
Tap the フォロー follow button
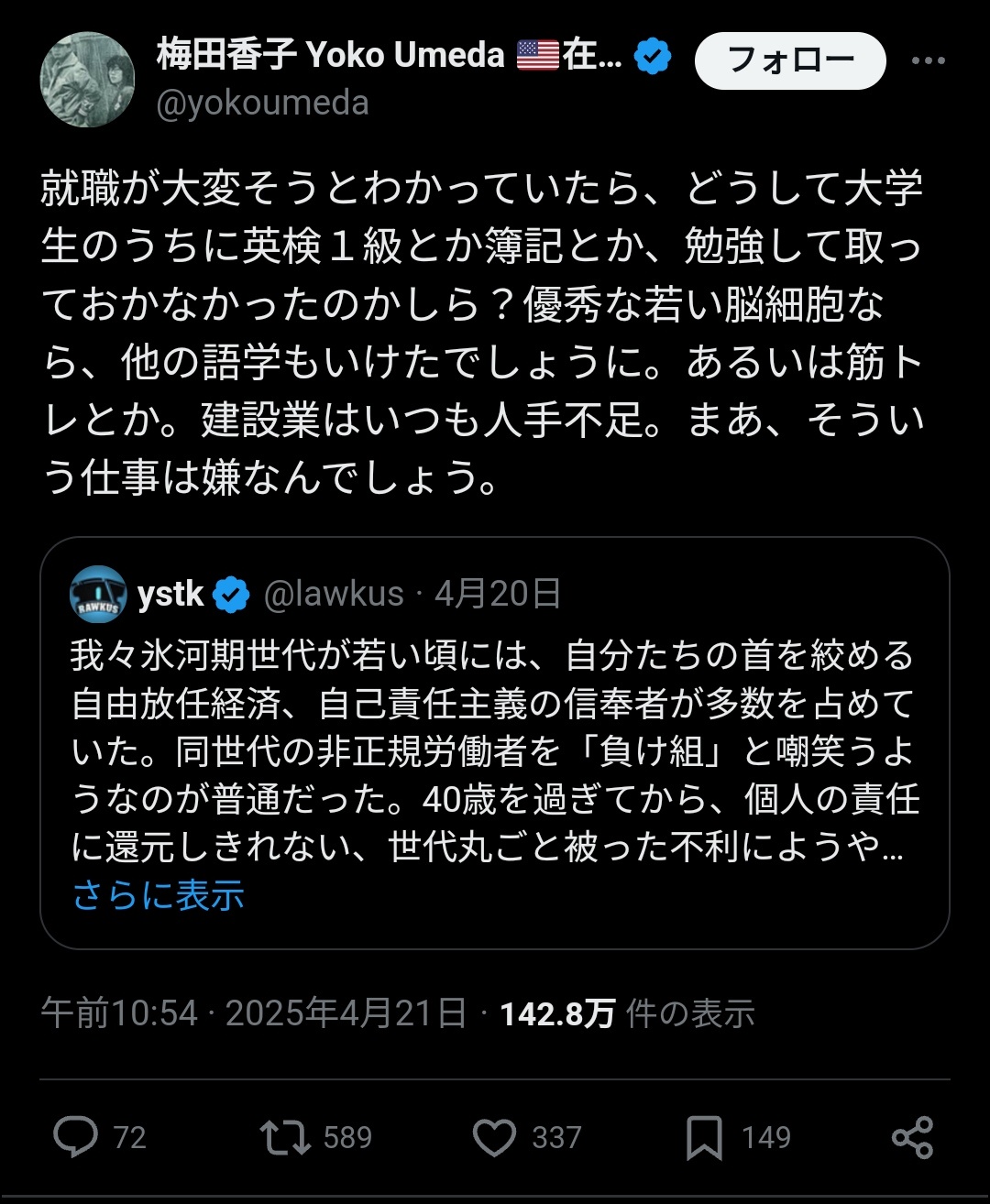[x=790, y=60]
